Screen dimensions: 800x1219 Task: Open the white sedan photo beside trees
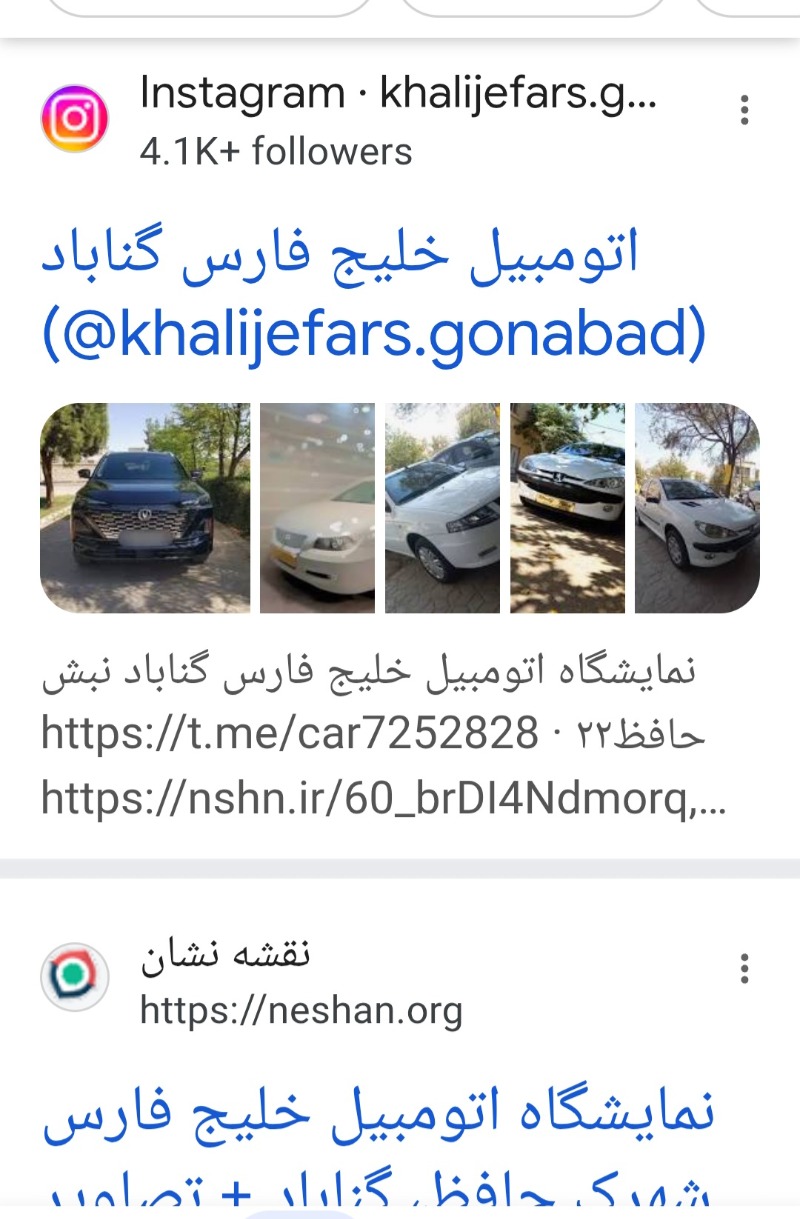tap(442, 508)
